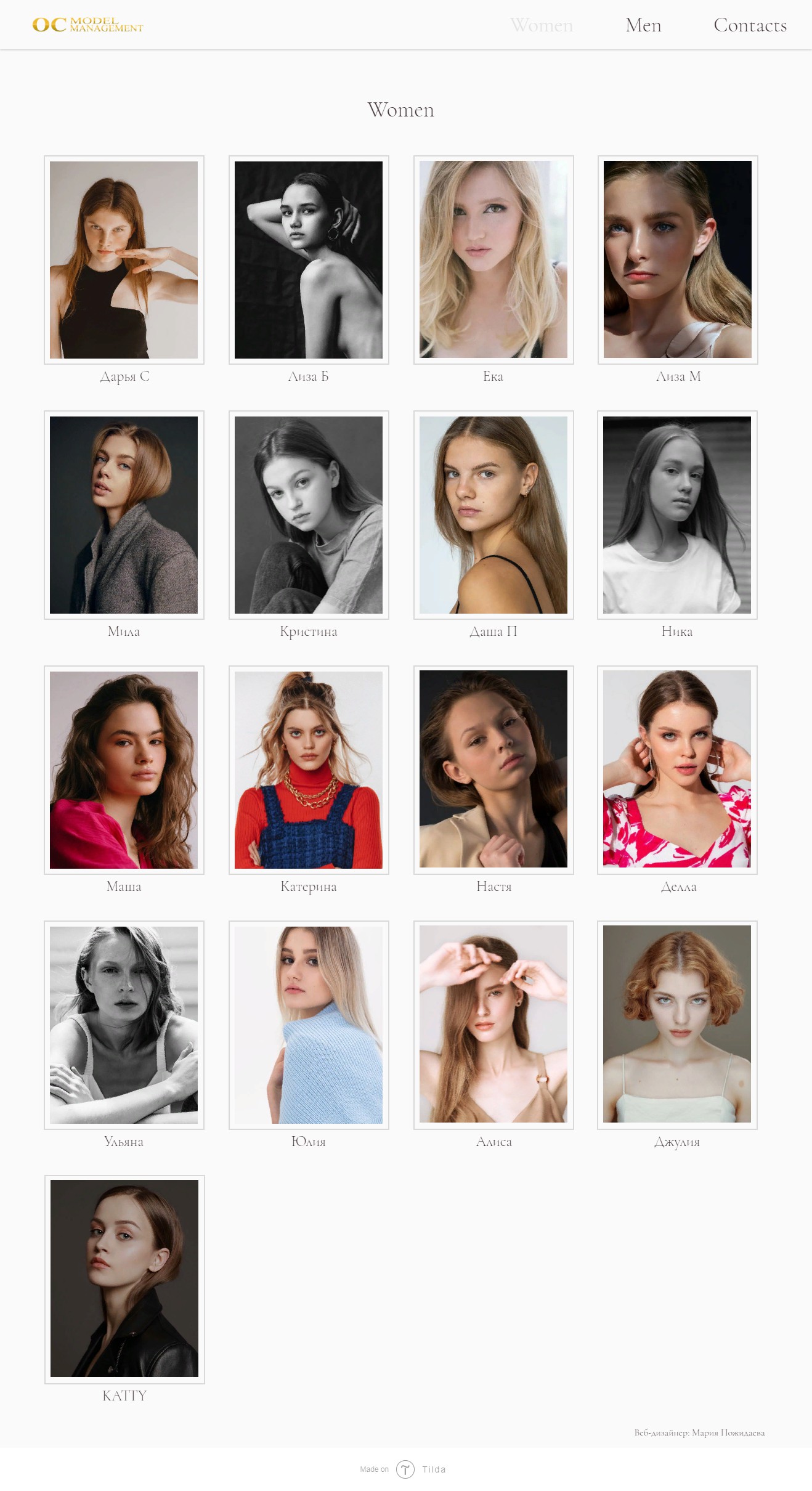View Ека's model profile
The height and width of the screenshot is (1491, 812).
pyautogui.click(x=493, y=259)
